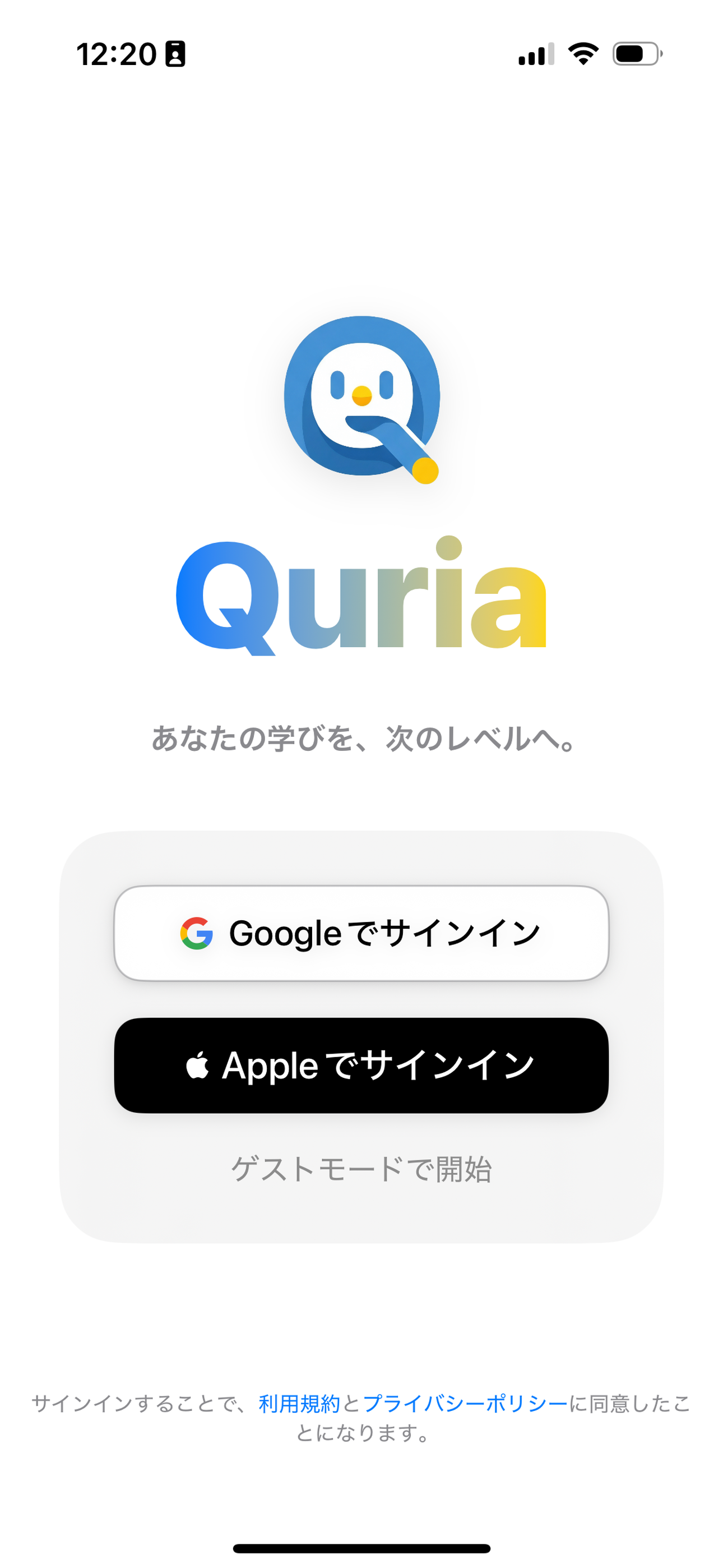Open the プライバシーポリシー link
The image size is (723, 1568).
click(x=465, y=1404)
